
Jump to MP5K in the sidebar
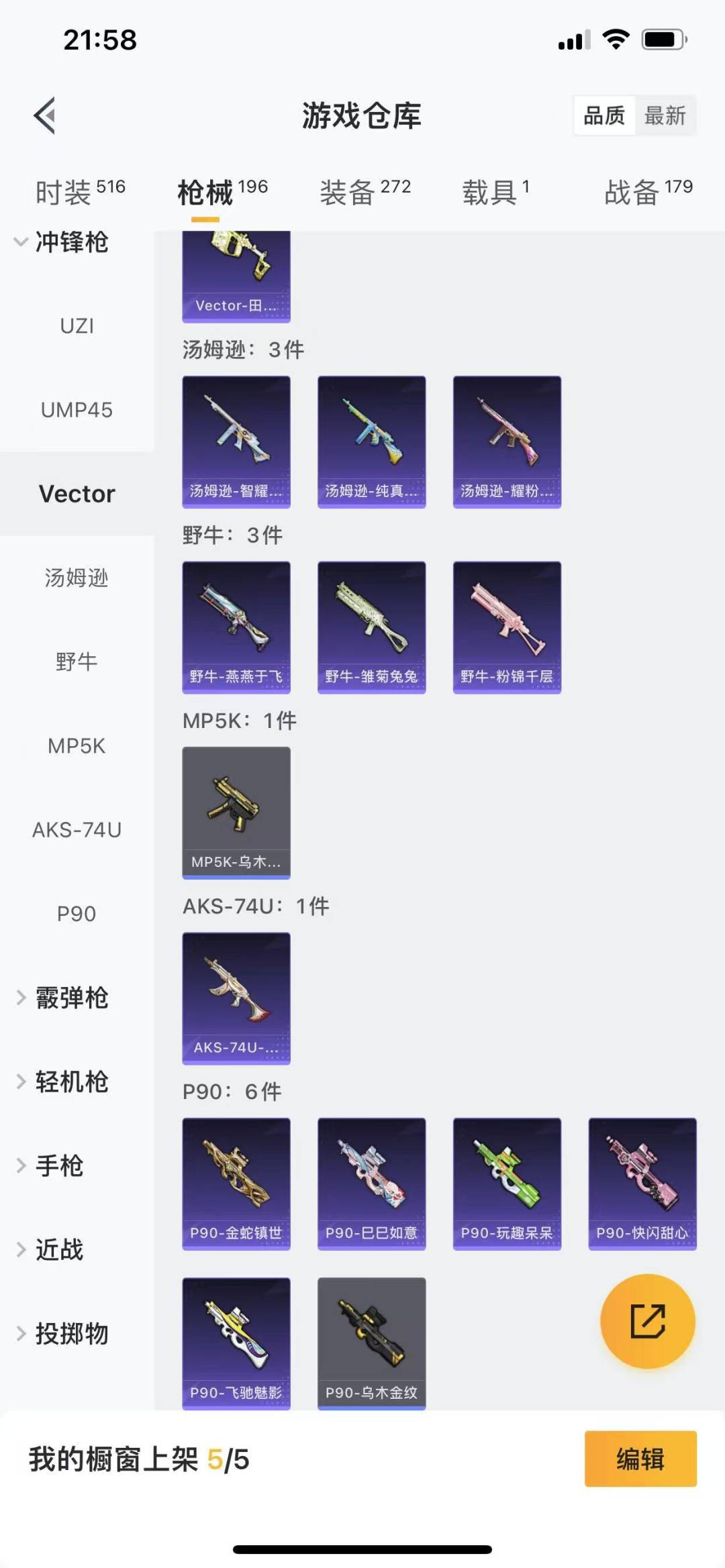pos(77,746)
